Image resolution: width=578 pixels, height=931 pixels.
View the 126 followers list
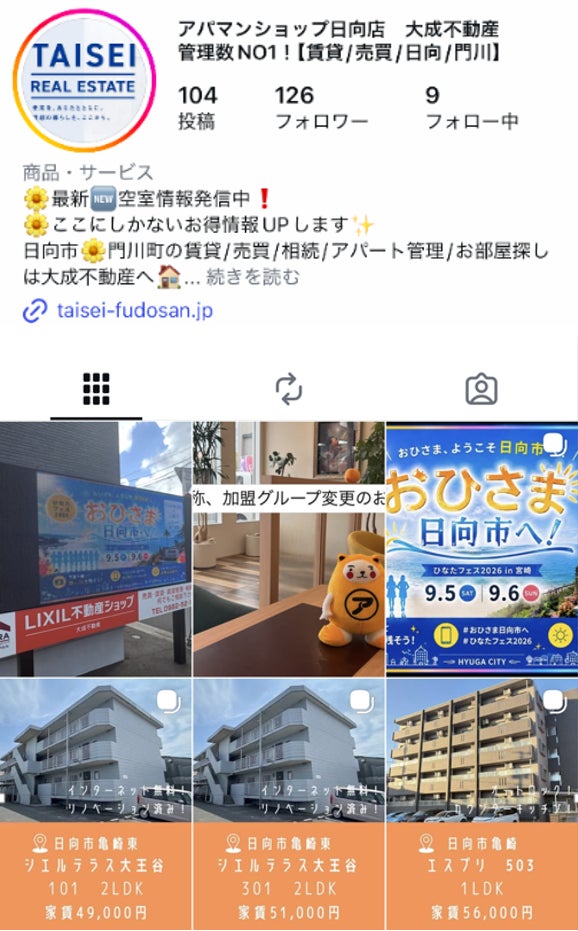(321, 107)
